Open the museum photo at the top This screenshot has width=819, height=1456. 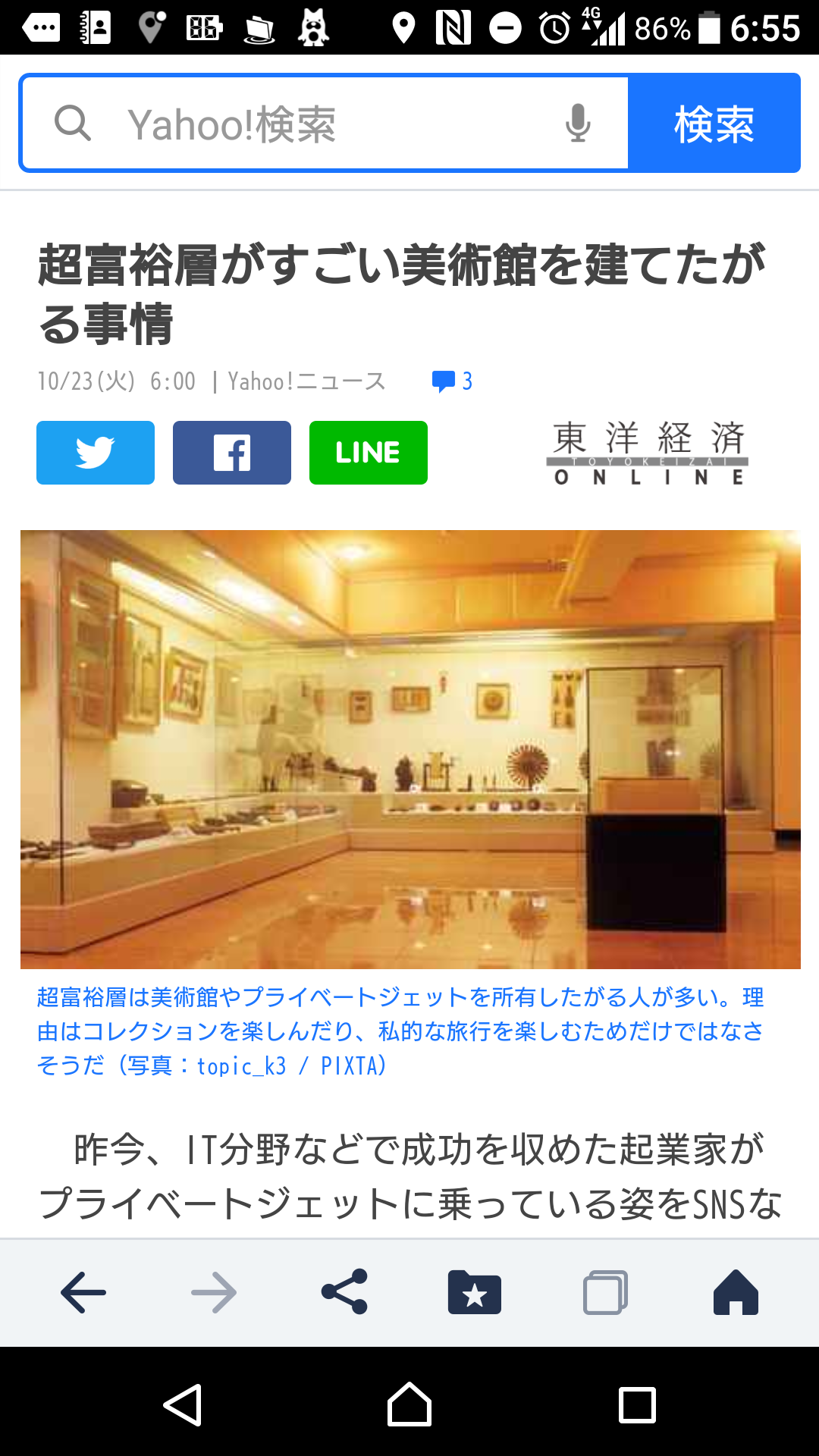click(x=409, y=749)
